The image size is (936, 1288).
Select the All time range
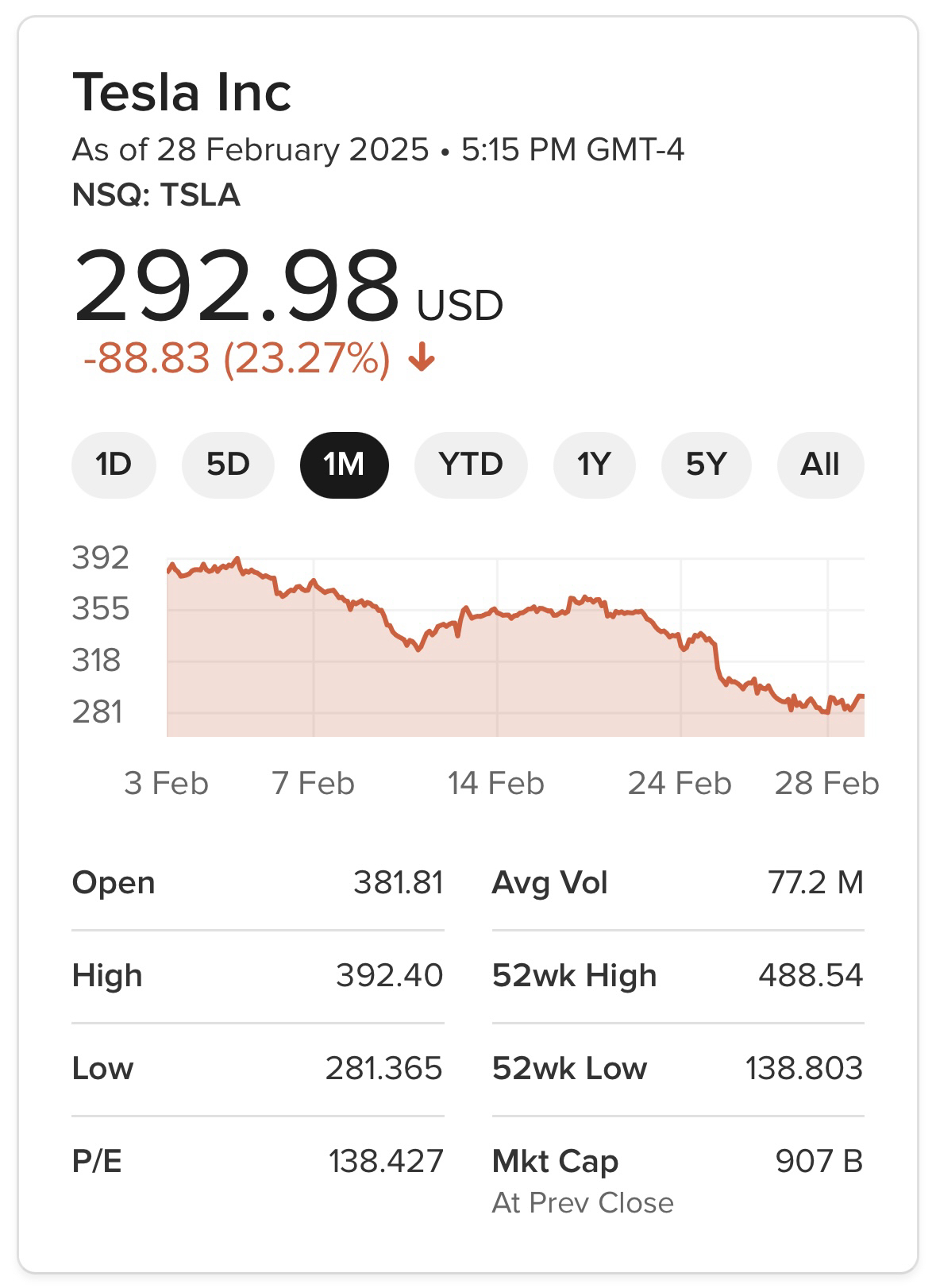(820, 465)
